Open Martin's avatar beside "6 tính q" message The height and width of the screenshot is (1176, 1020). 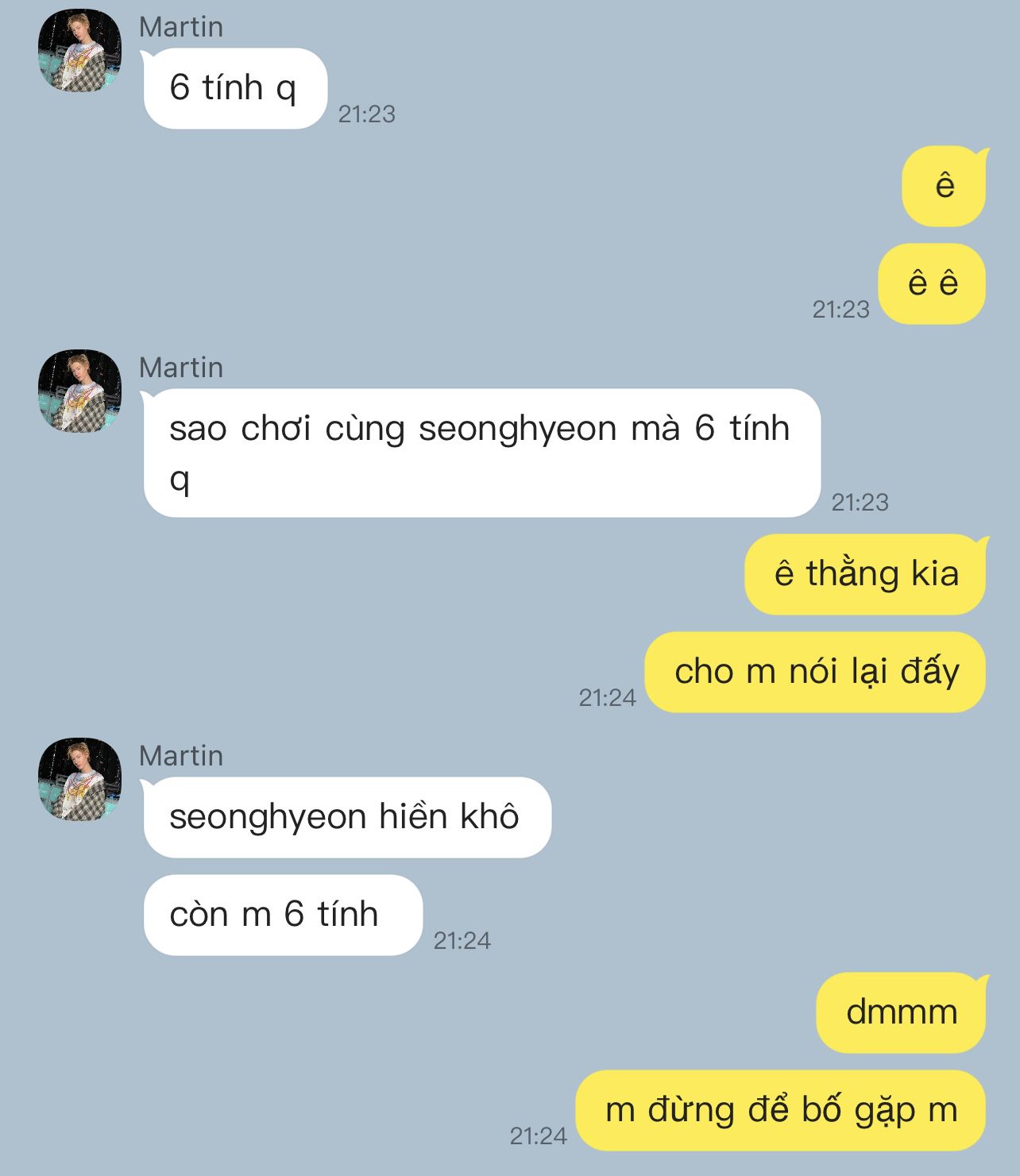(x=79, y=50)
